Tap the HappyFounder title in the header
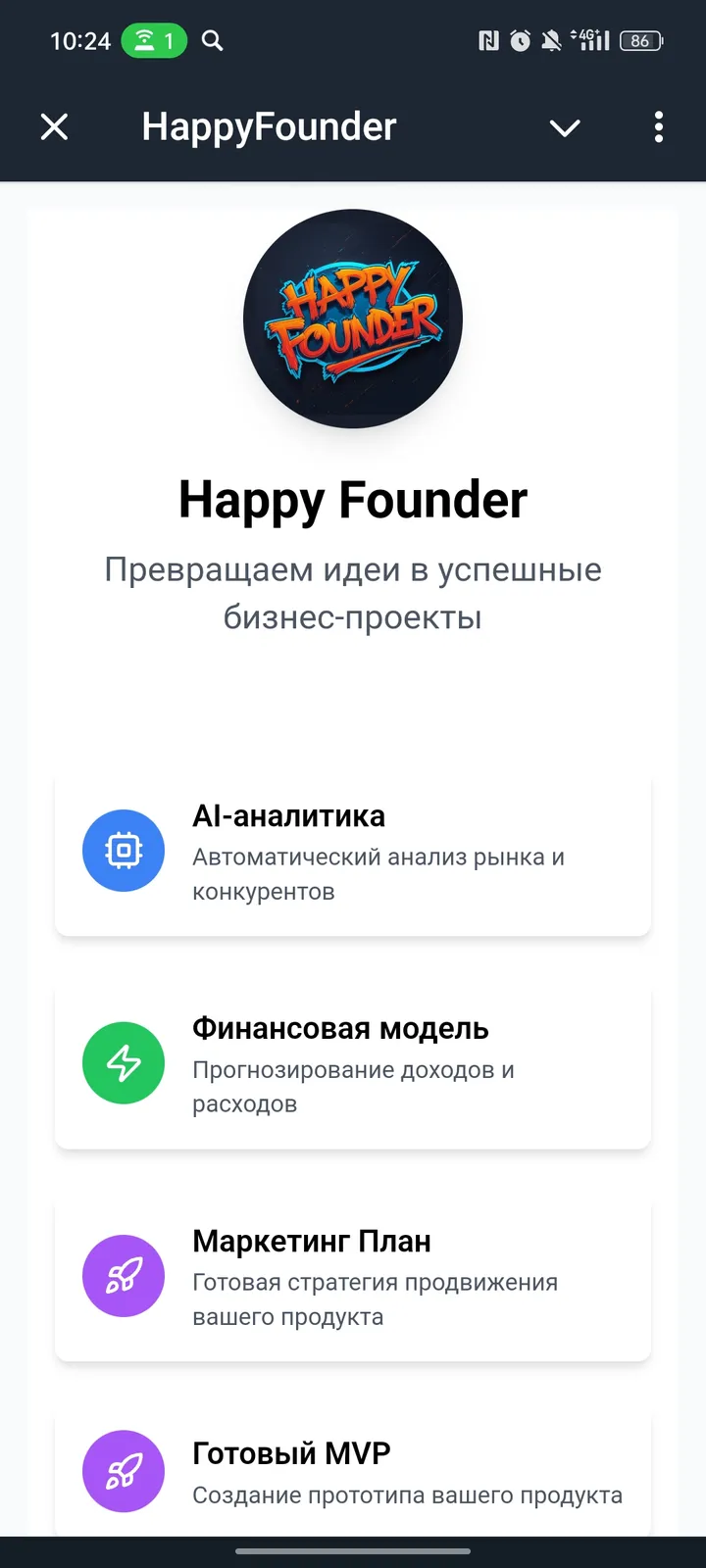 268,126
